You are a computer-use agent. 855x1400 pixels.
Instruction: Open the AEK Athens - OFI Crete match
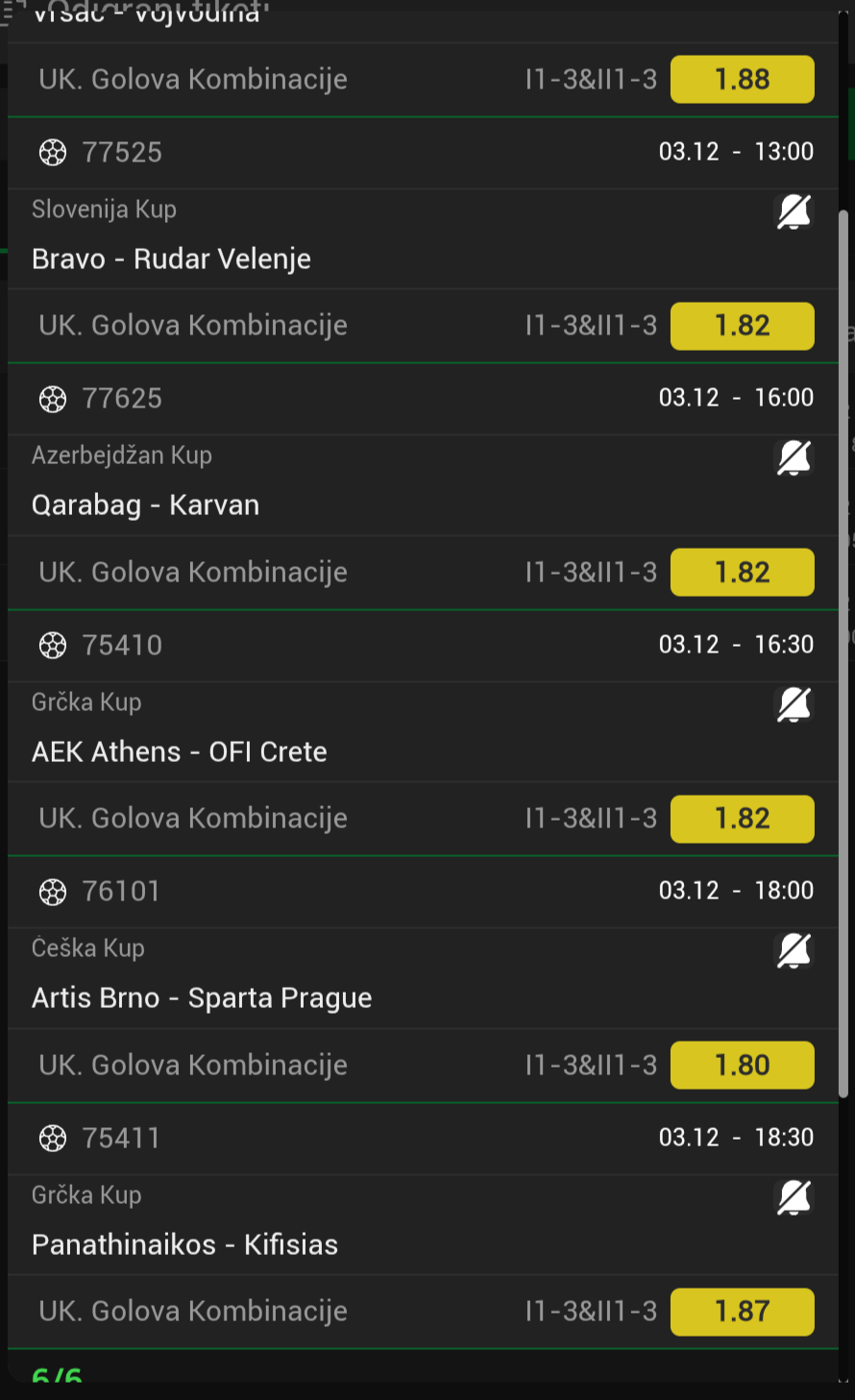point(179,752)
